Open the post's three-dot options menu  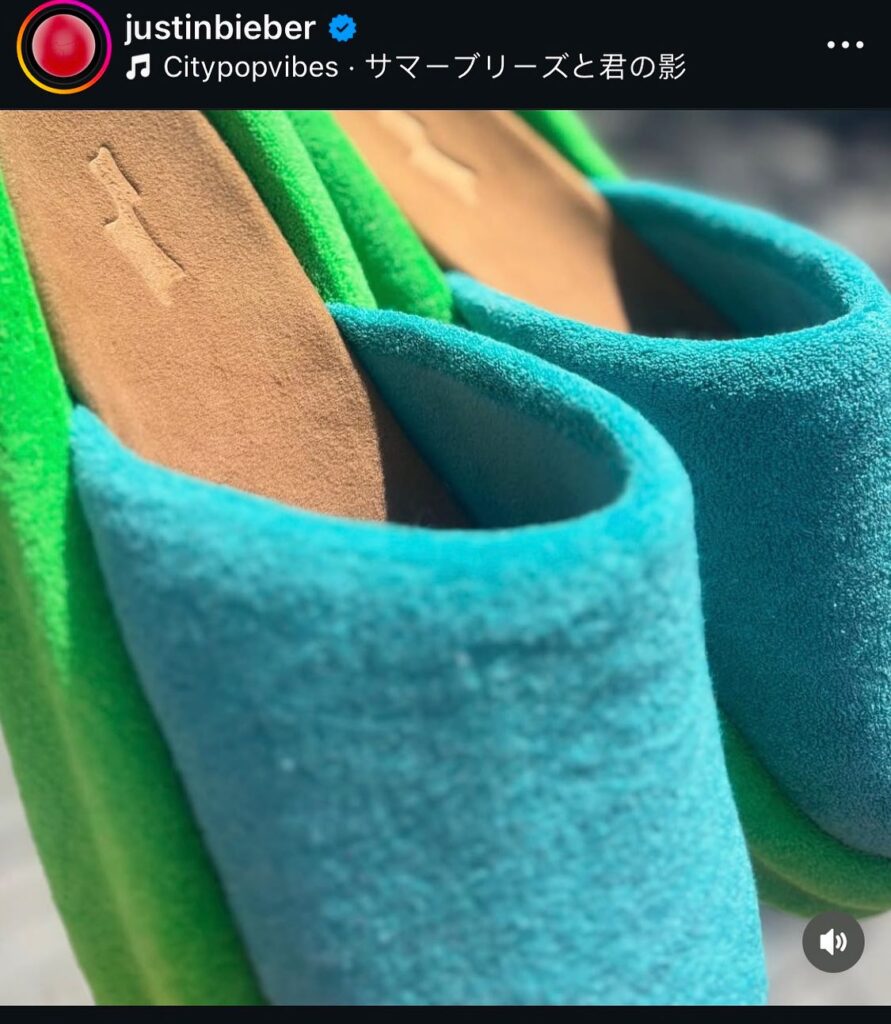point(844,45)
